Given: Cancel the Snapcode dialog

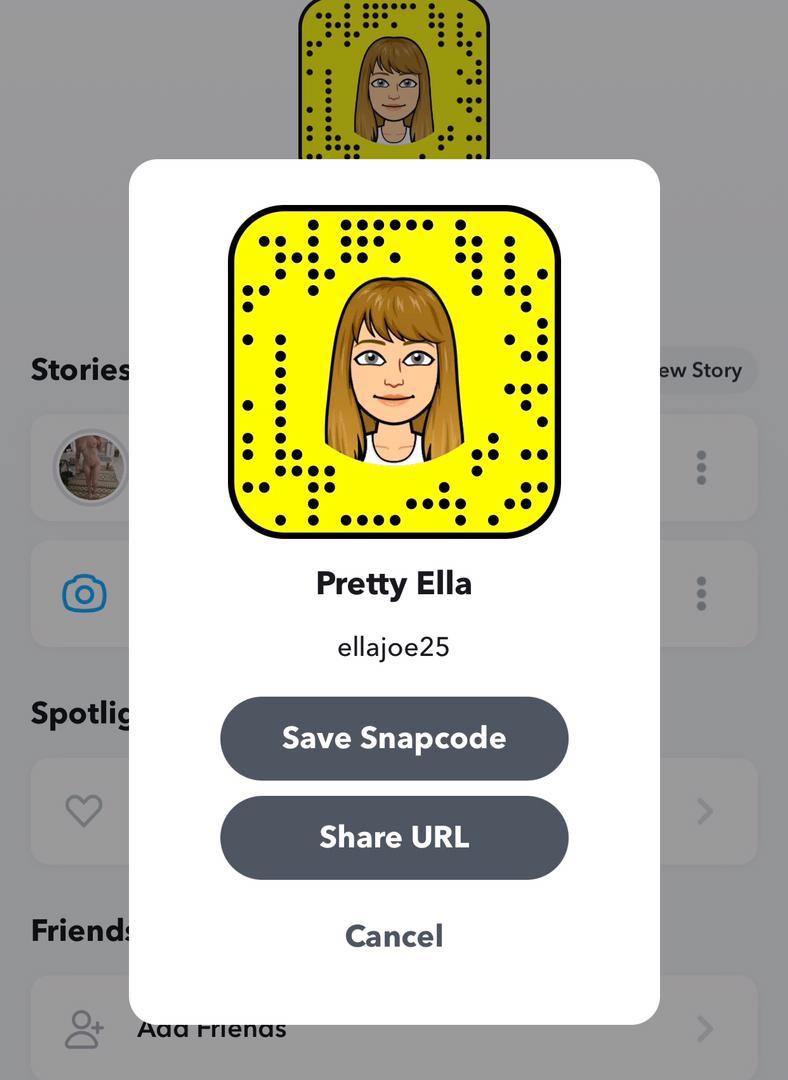Looking at the screenshot, I should click(x=394, y=936).
